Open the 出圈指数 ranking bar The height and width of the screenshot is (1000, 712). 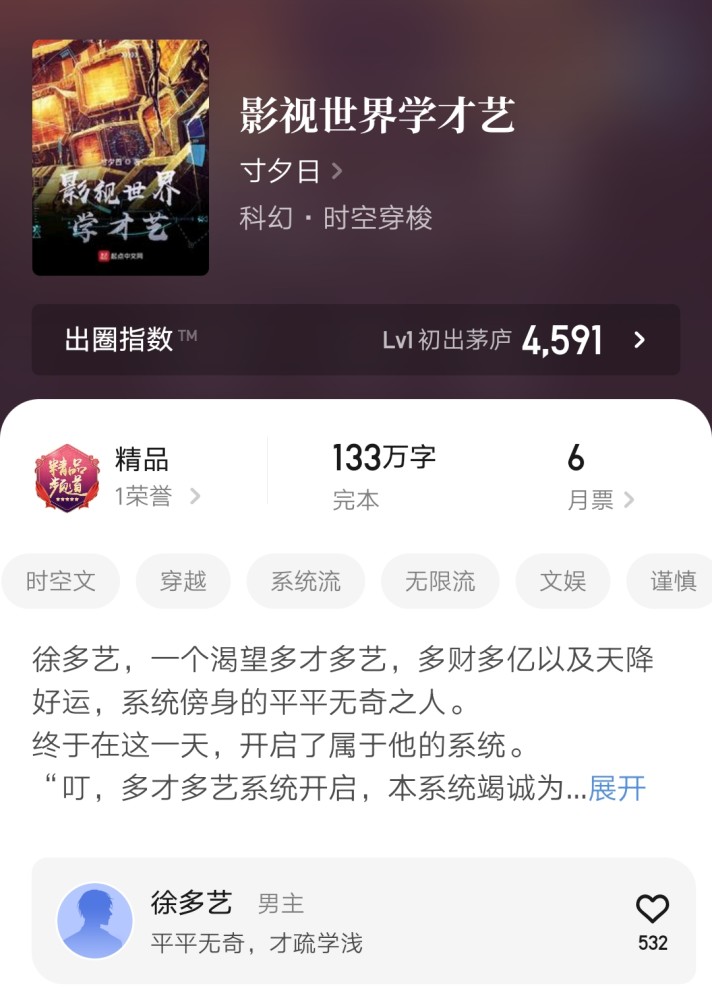click(x=355, y=340)
